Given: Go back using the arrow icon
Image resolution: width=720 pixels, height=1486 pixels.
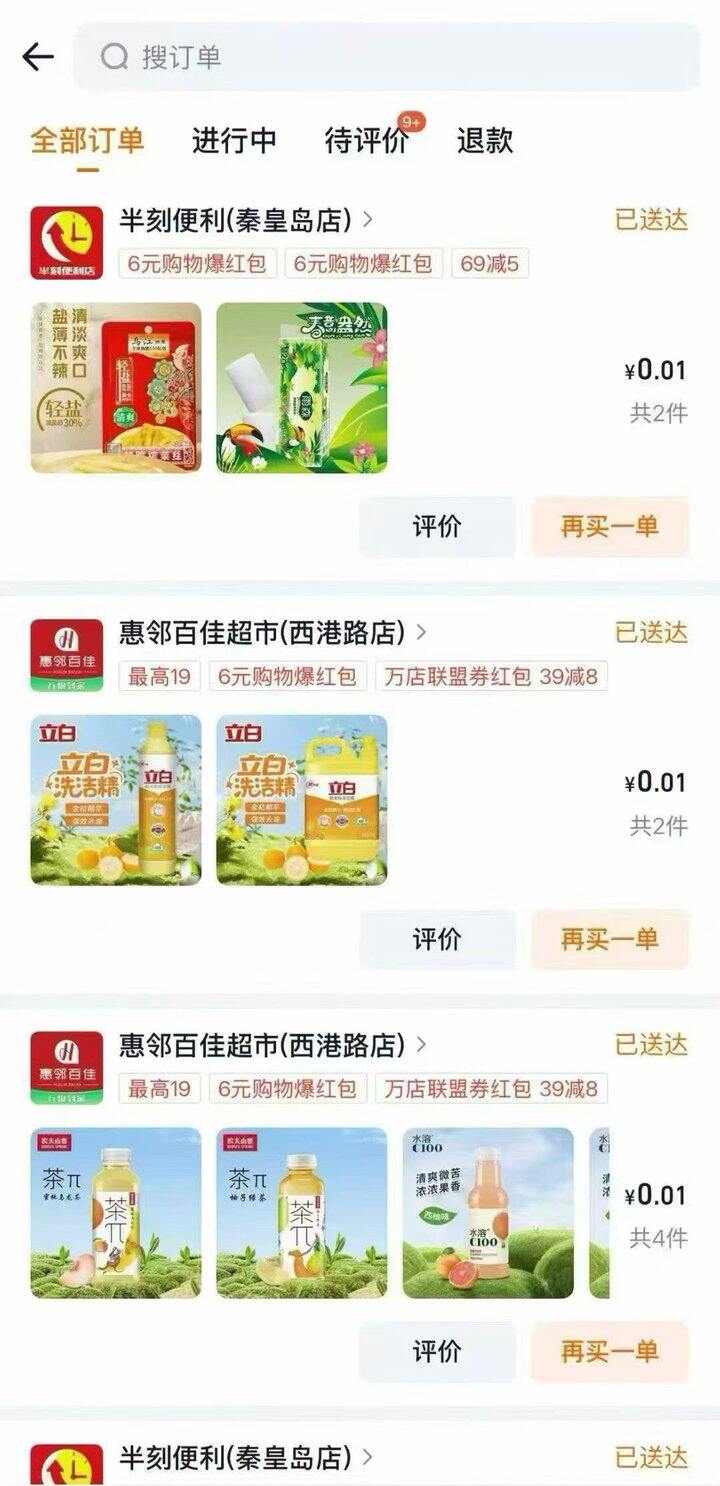Looking at the screenshot, I should pyautogui.click(x=38, y=57).
